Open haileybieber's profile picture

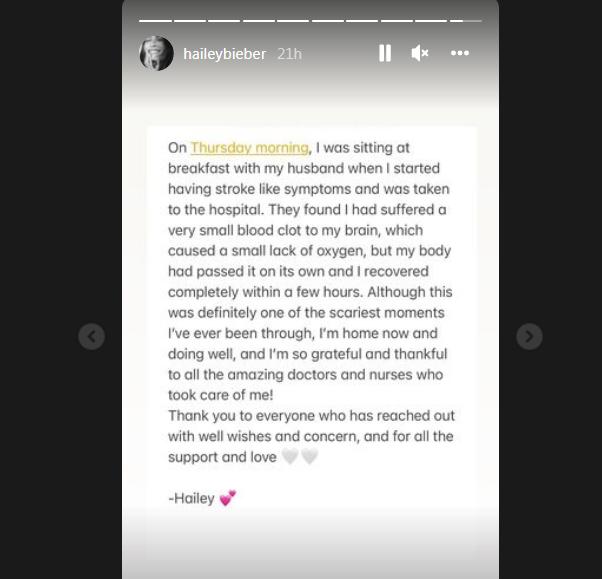coord(156,53)
